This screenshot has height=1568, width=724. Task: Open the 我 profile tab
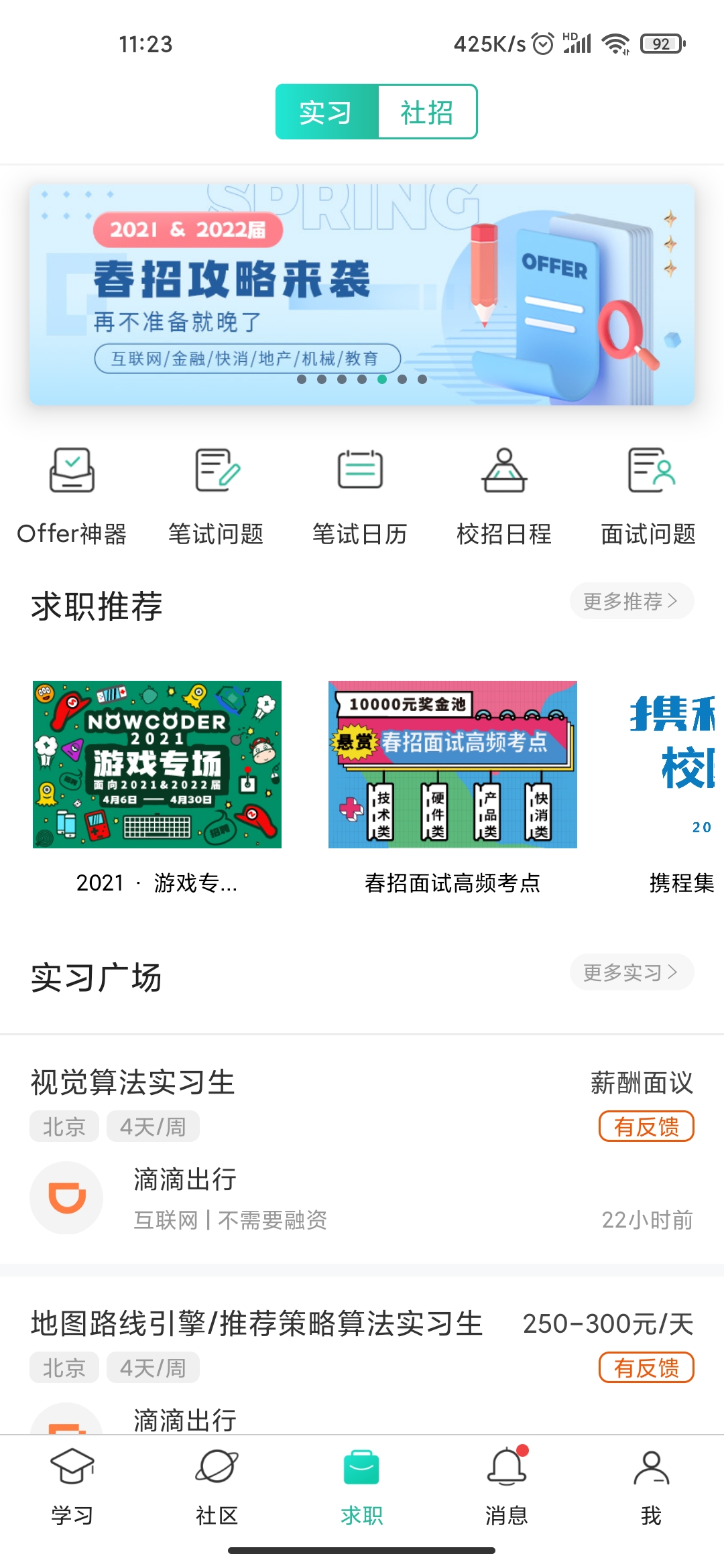[651, 1486]
